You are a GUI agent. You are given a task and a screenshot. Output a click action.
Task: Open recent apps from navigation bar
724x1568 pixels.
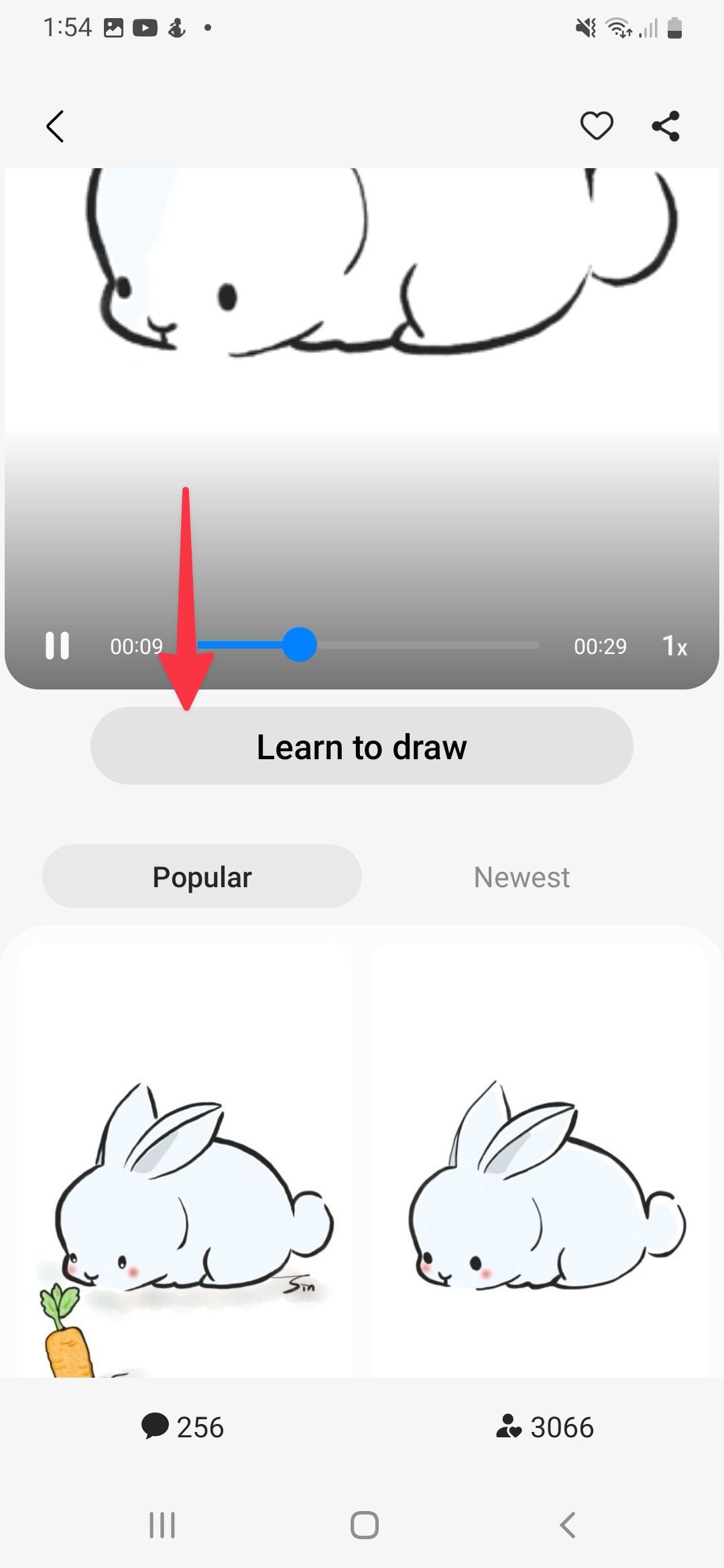pyautogui.click(x=162, y=1526)
